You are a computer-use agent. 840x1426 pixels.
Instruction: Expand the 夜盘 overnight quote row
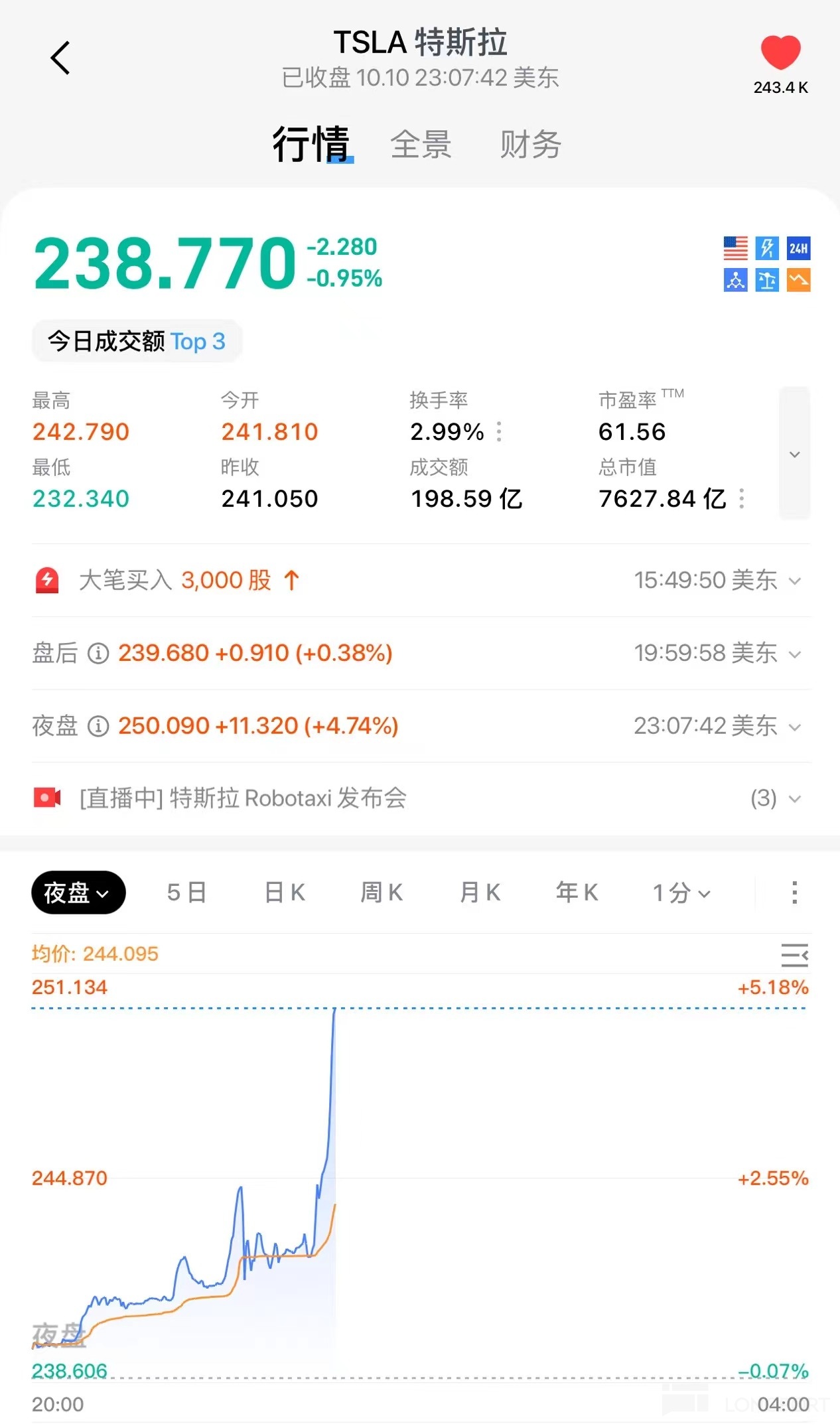[x=794, y=727]
